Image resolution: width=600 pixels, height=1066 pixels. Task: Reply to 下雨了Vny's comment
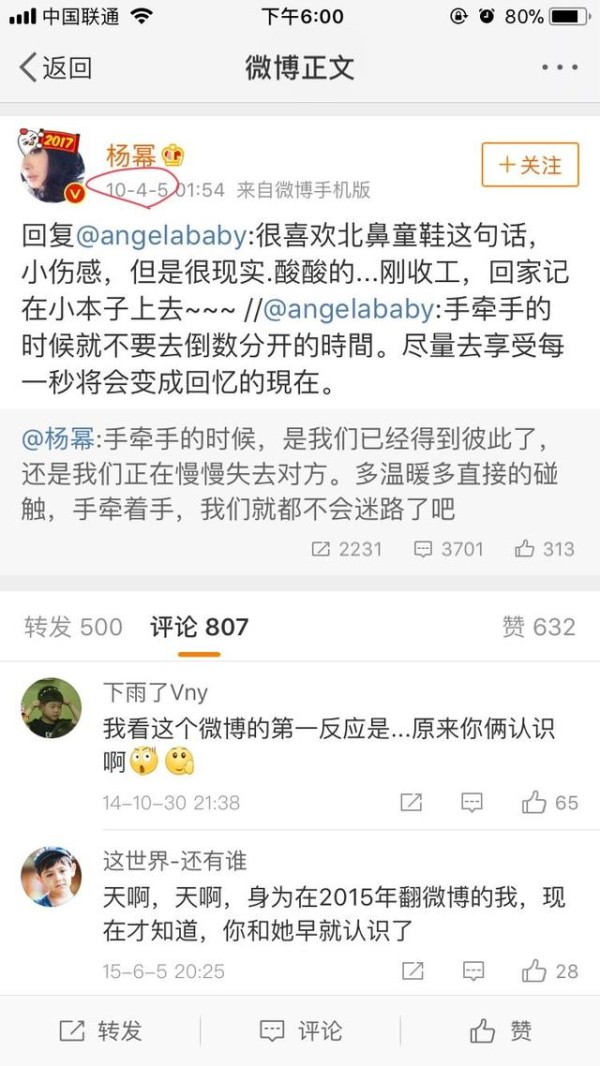point(472,802)
